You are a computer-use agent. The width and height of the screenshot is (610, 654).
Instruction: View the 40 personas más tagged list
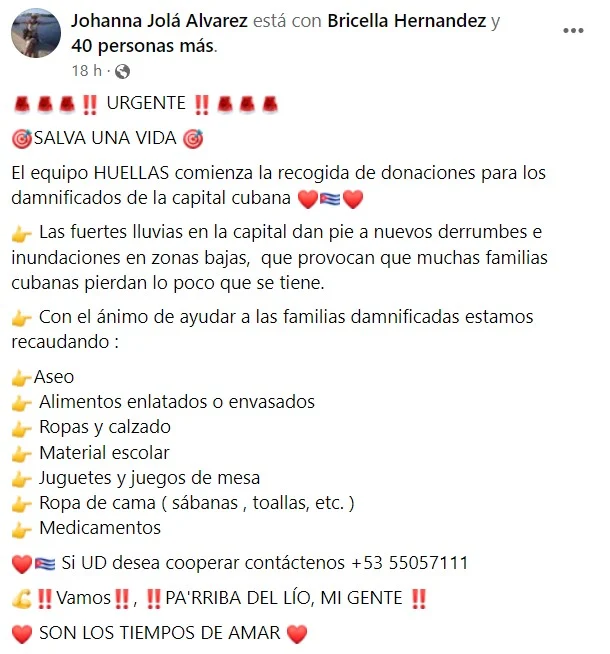(x=142, y=46)
